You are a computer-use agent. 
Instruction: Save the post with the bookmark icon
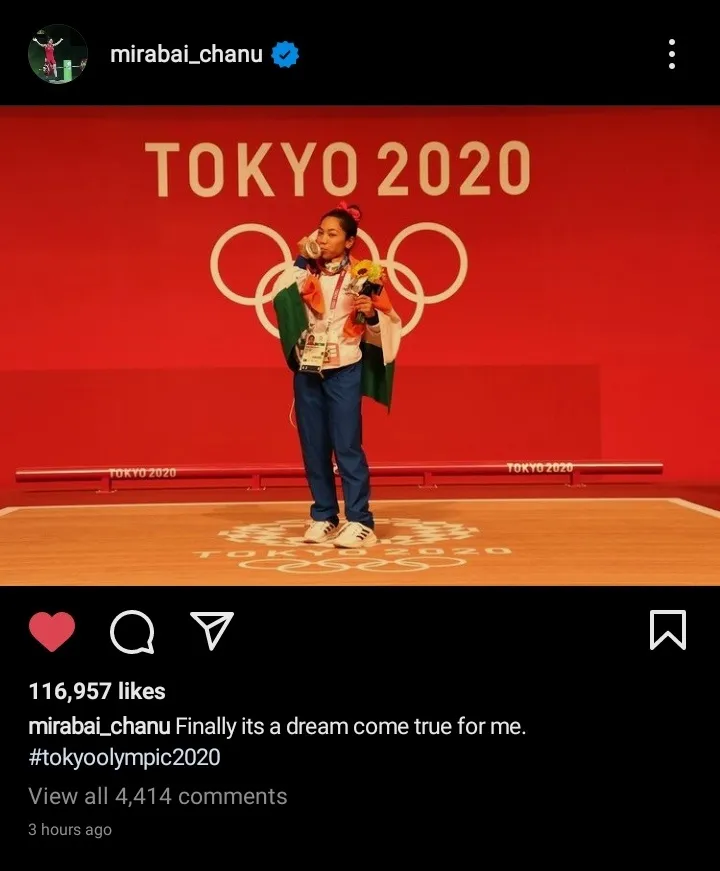[668, 630]
